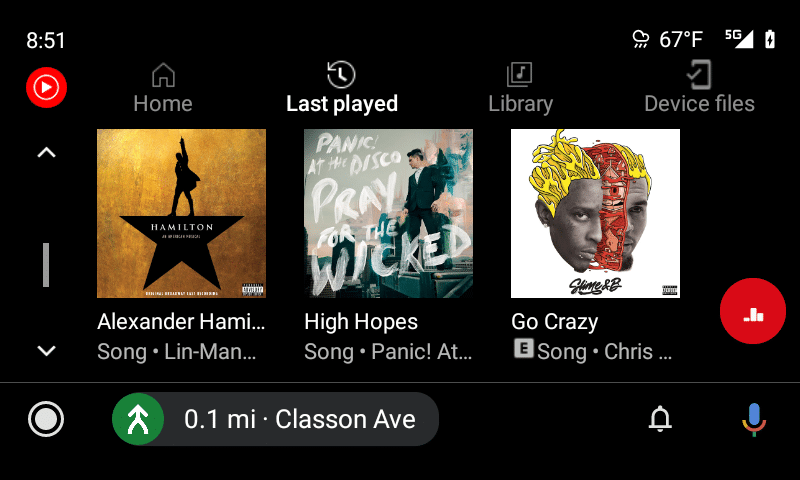The image size is (800, 480).
Task: Open the Library tab
Action: tap(520, 88)
